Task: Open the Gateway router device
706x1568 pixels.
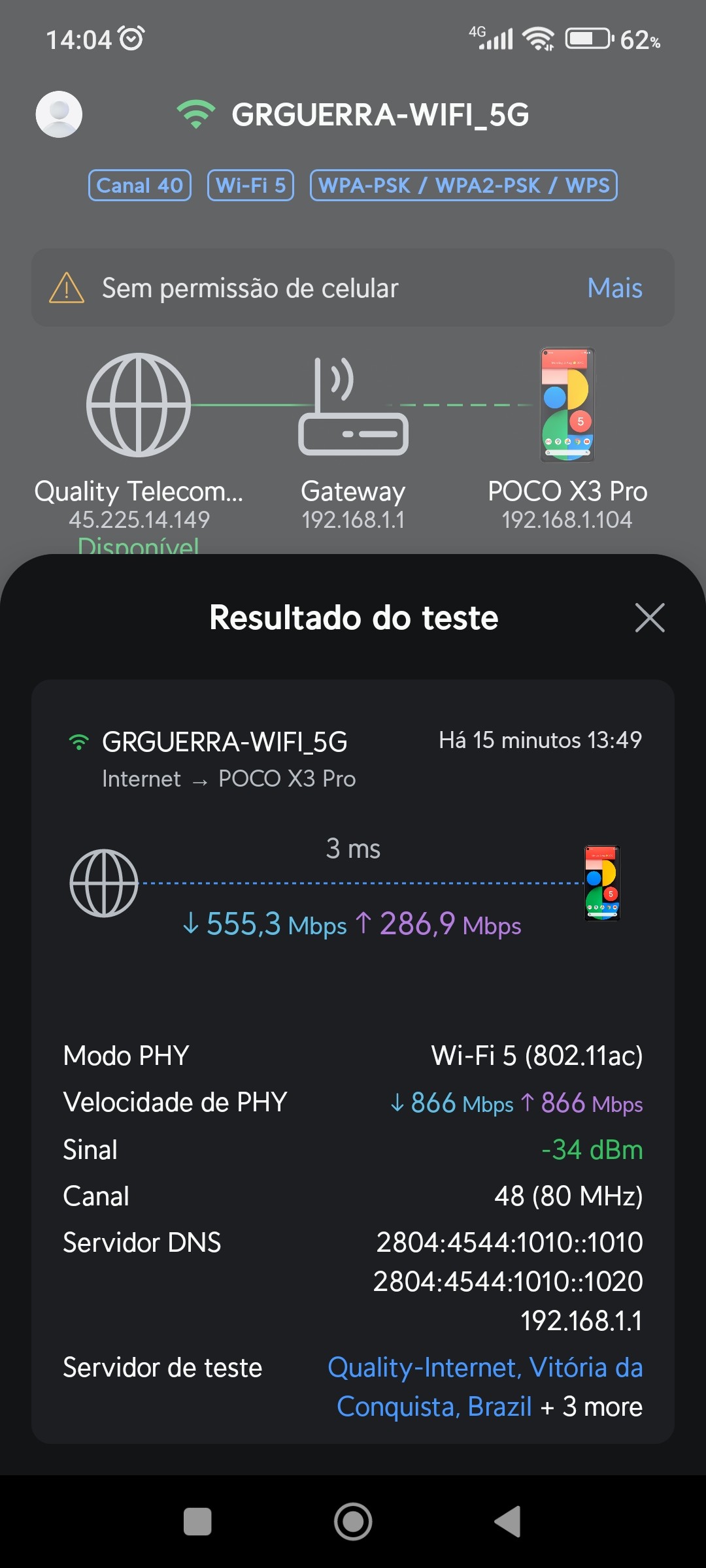Action: [x=353, y=406]
